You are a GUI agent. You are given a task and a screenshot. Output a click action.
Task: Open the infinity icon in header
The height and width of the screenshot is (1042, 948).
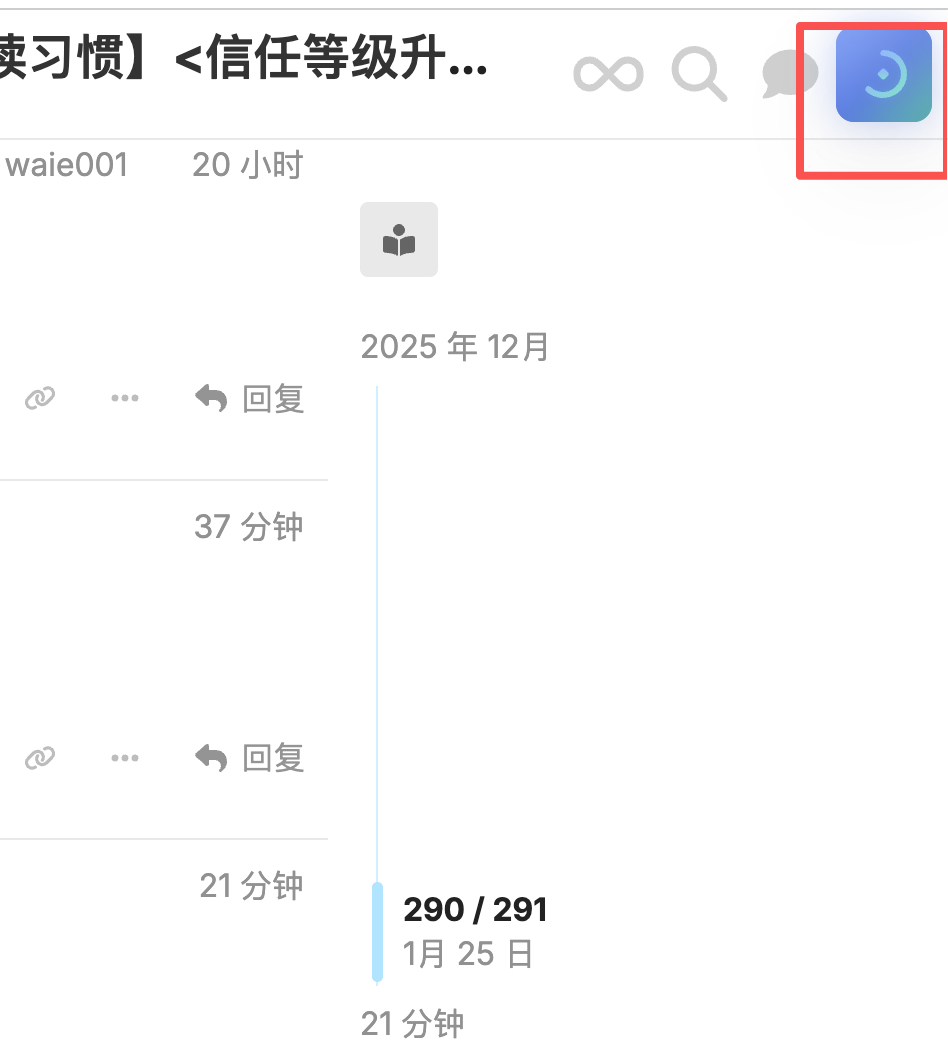point(608,74)
